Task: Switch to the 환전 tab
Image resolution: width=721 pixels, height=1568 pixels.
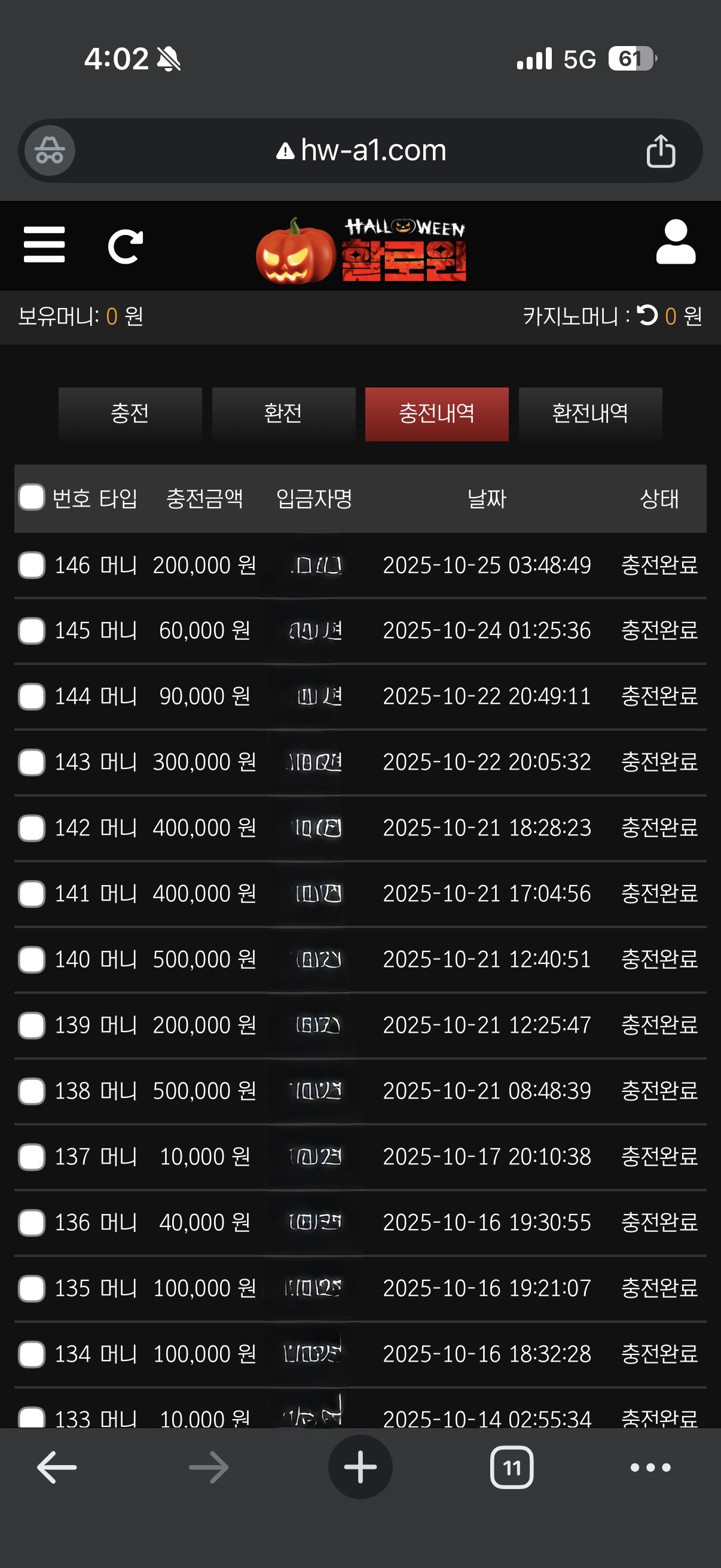Action: pos(283,413)
